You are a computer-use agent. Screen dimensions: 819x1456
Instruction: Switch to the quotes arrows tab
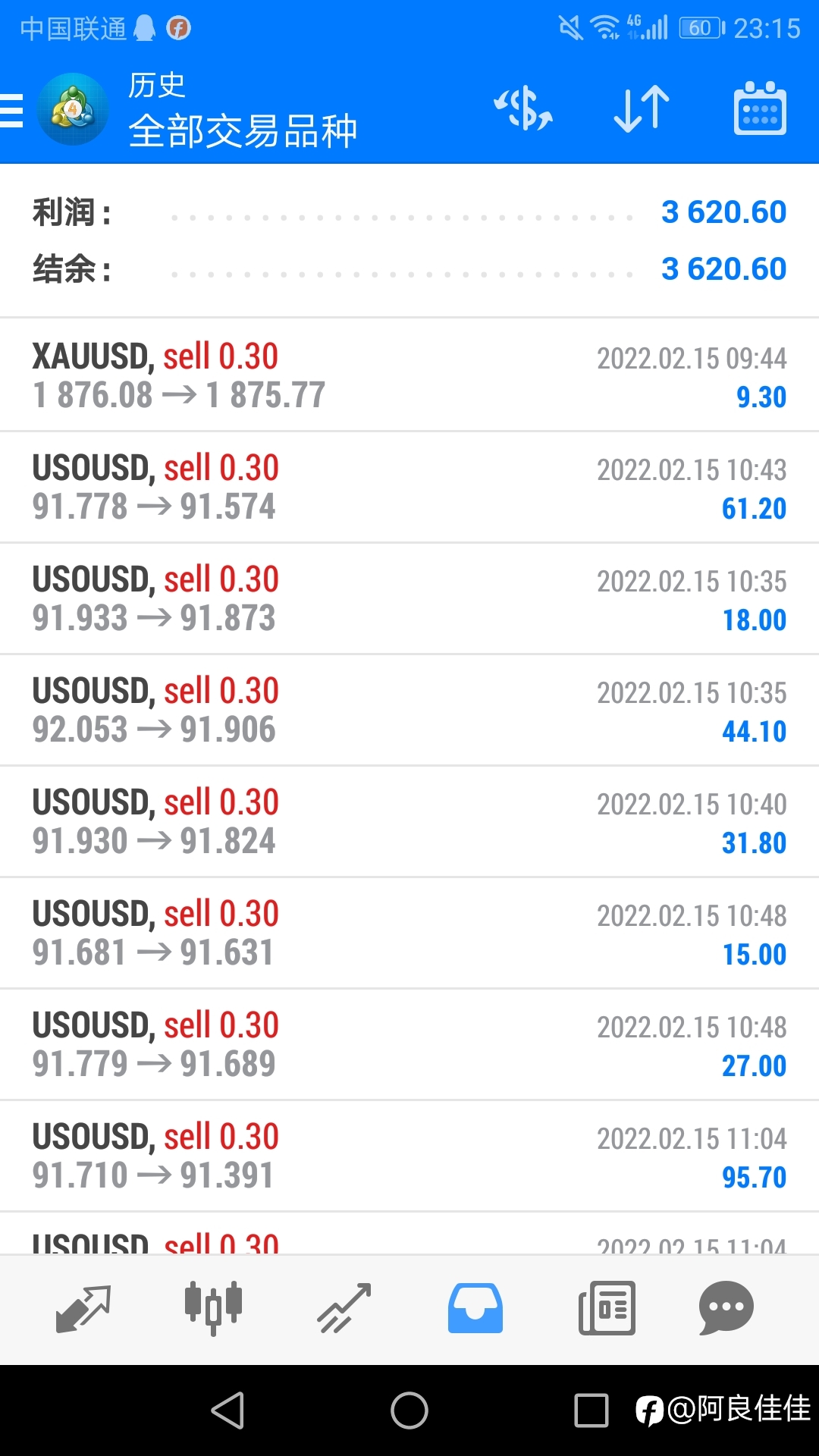coord(83,1308)
